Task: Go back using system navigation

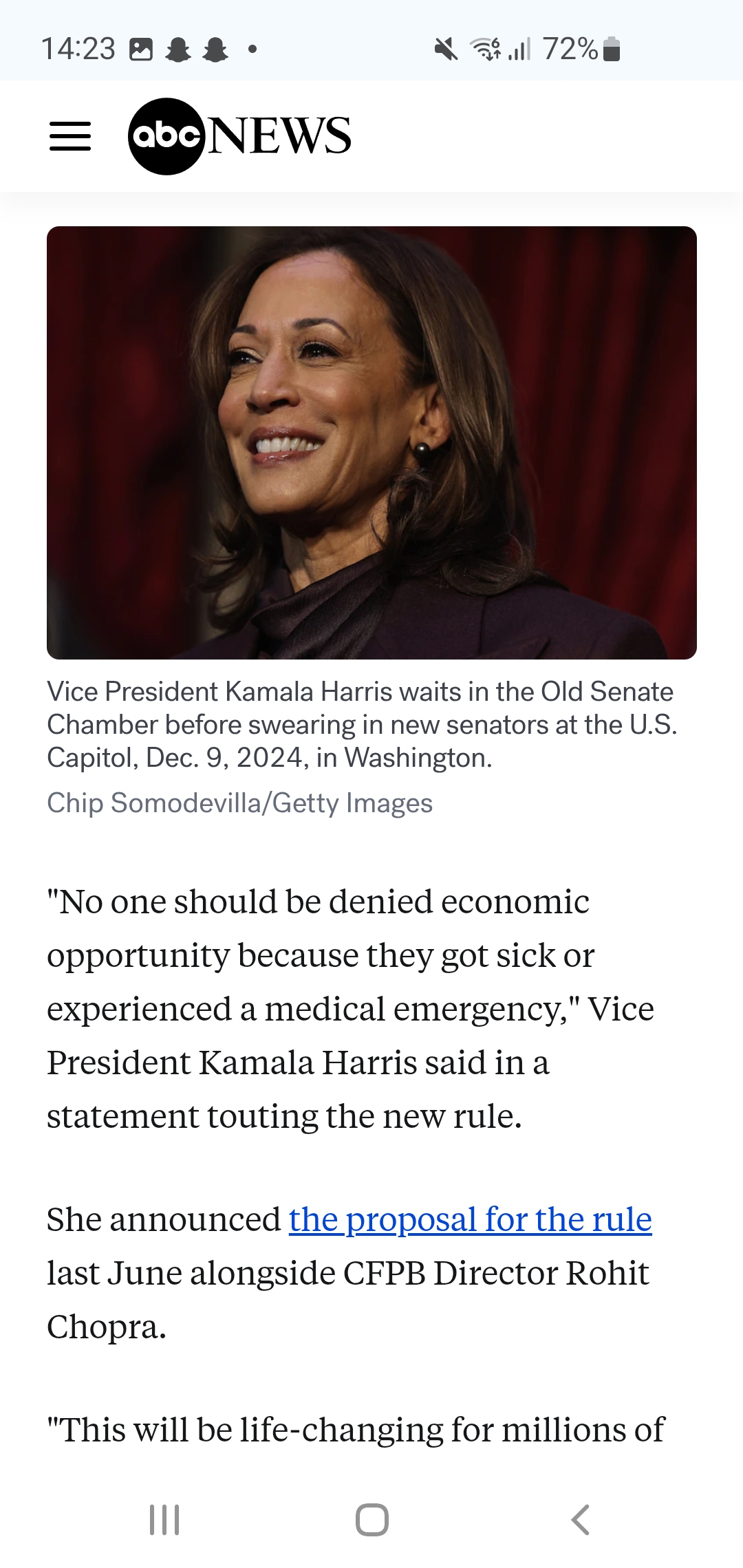Action: point(580,1519)
